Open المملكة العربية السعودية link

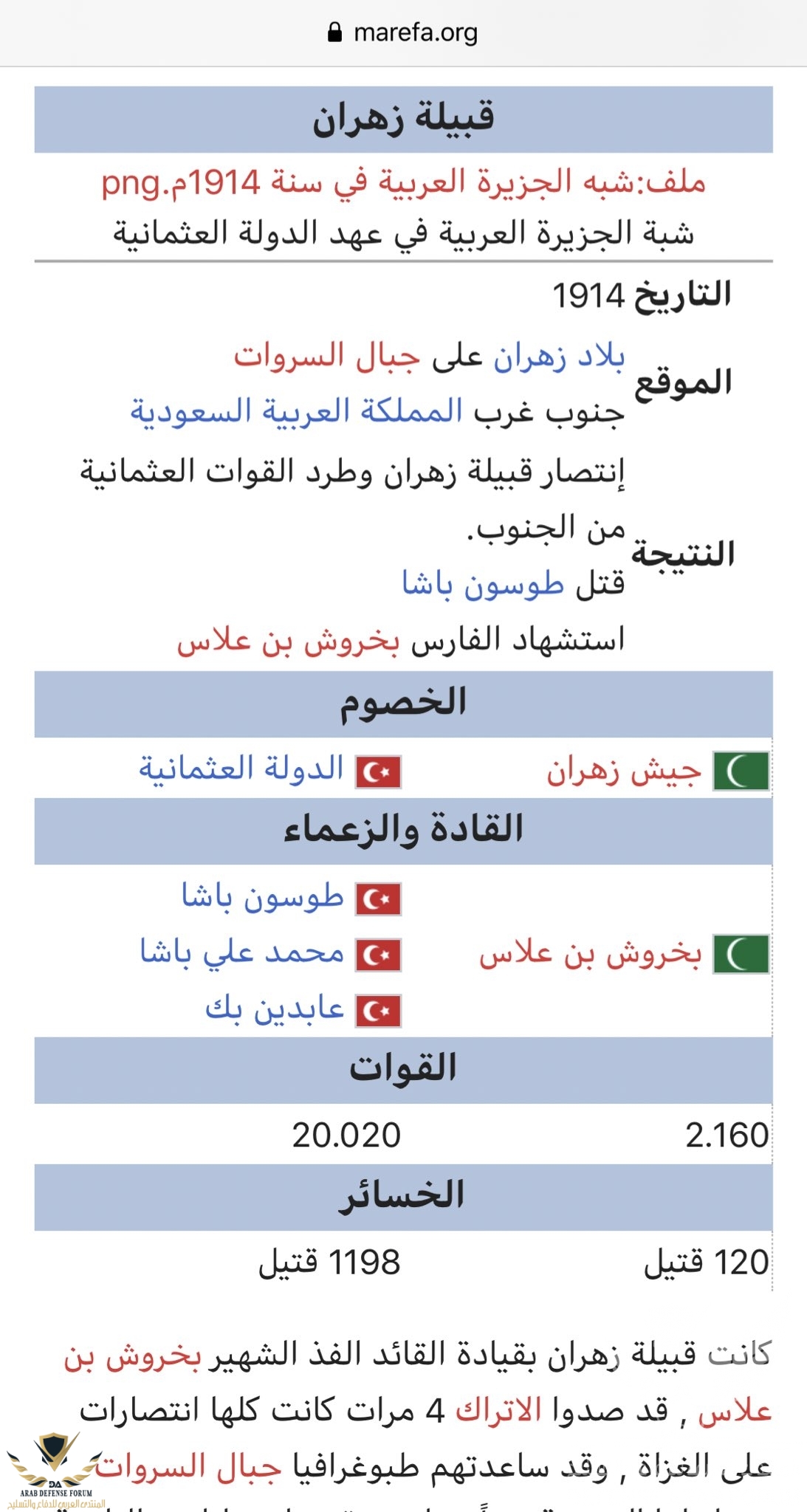click(x=296, y=411)
